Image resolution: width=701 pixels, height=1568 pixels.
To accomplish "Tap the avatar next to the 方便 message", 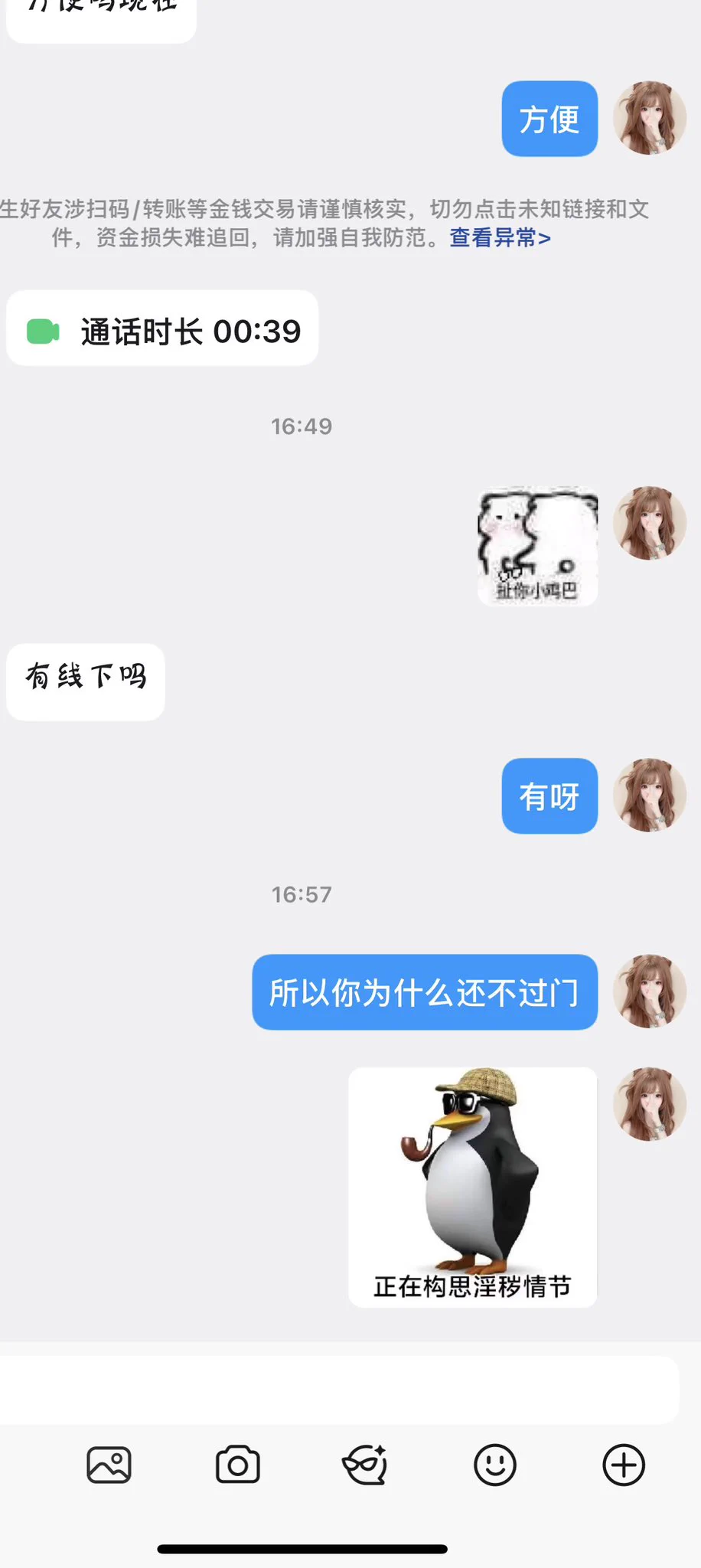I will [650, 119].
